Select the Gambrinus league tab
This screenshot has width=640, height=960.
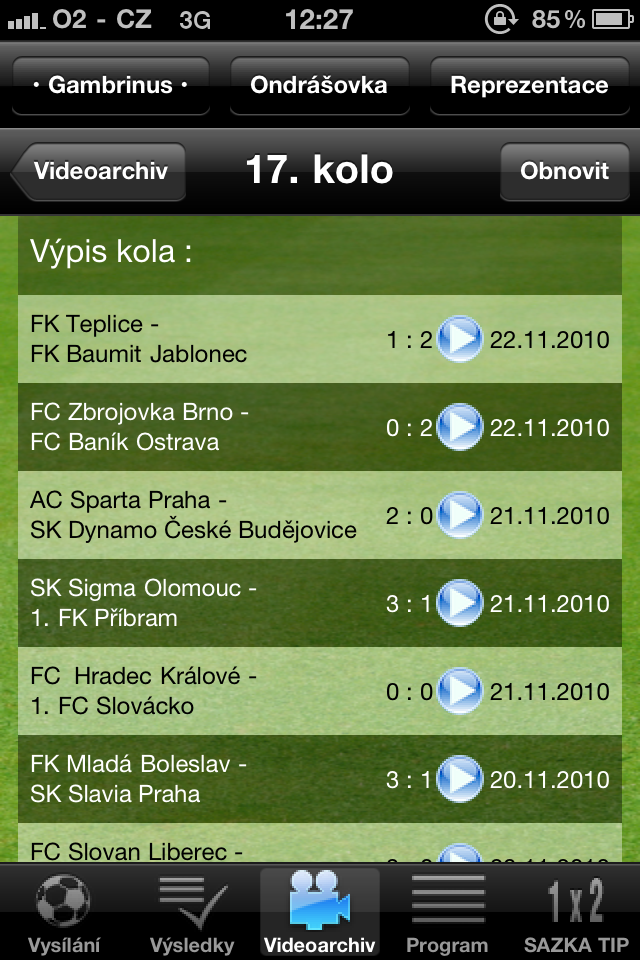click(110, 86)
